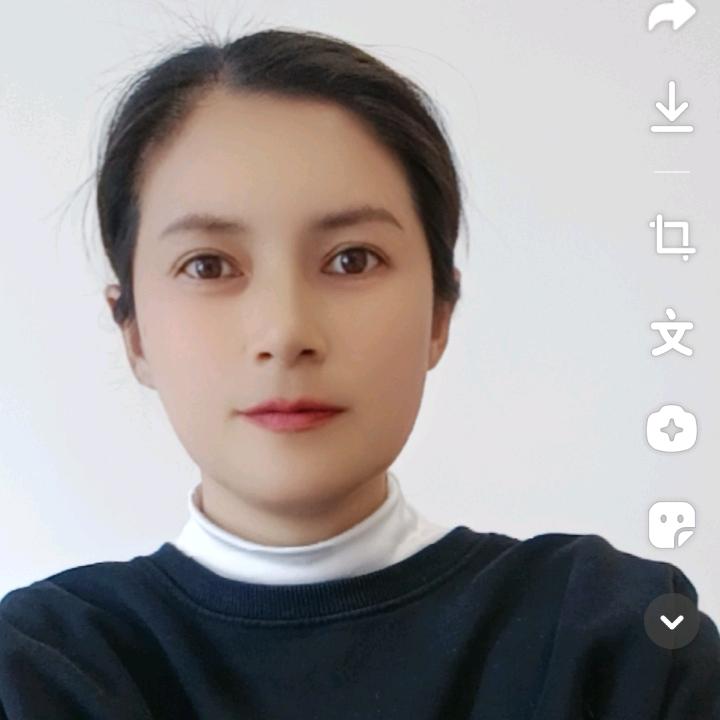Open the crop and rotate tool
Image resolution: width=720 pixels, height=720 pixels.
pyautogui.click(x=672, y=238)
